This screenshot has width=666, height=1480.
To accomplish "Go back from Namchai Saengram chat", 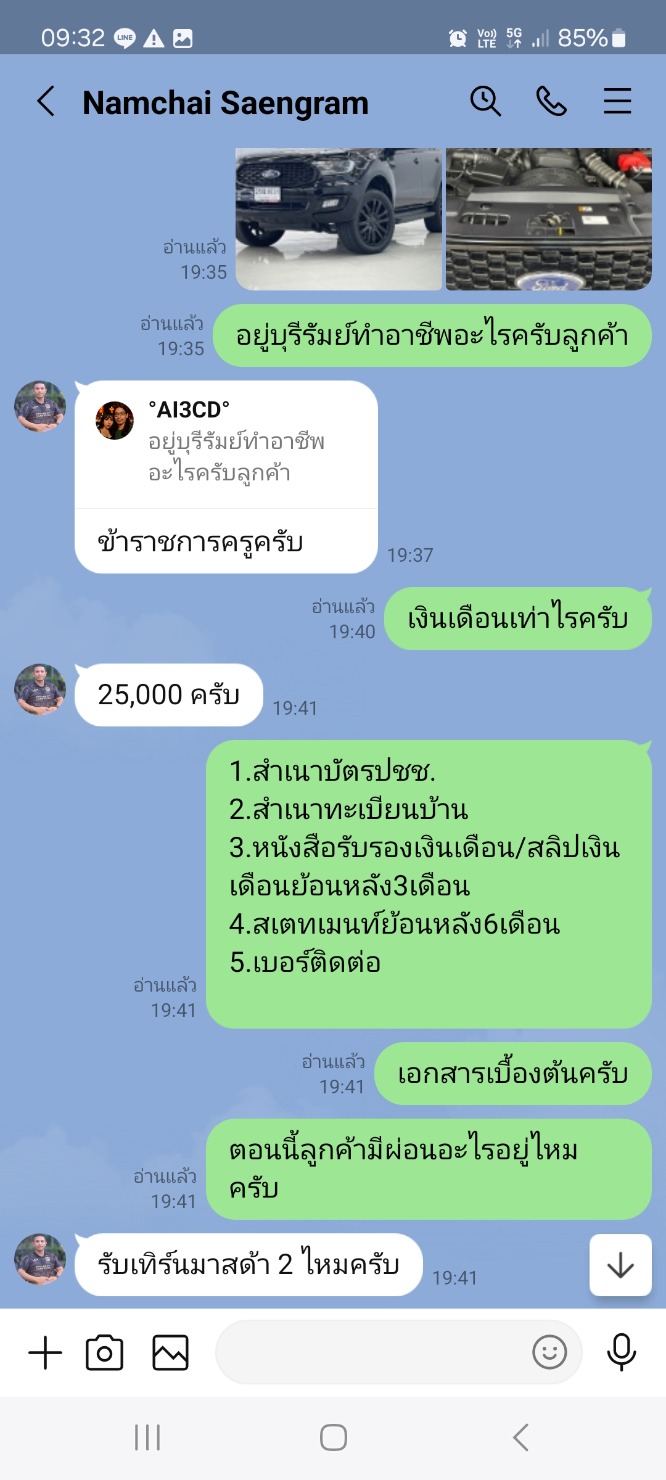I will [45, 102].
